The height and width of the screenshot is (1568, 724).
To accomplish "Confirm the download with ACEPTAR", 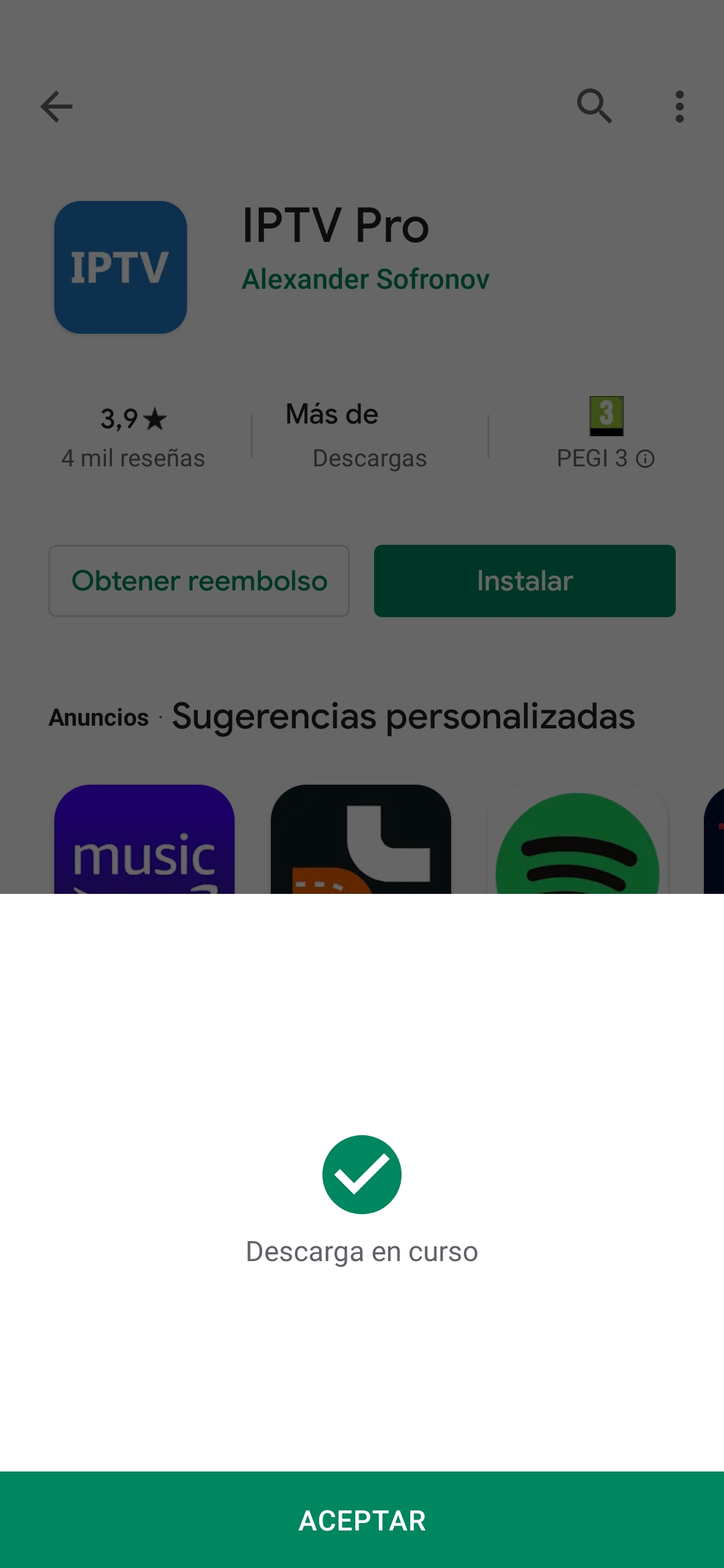I will click(x=362, y=1520).
